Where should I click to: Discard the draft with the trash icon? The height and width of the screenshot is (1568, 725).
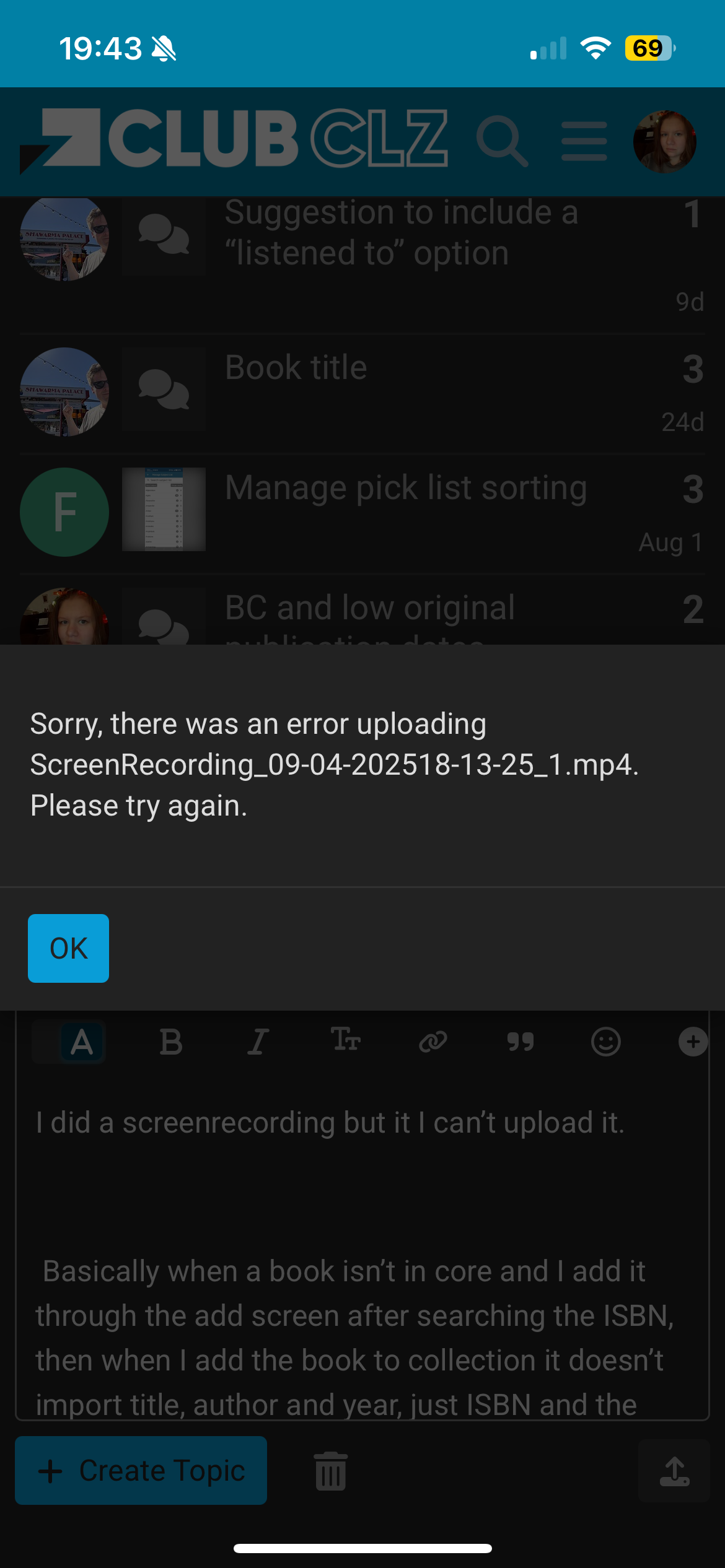tap(331, 1471)
